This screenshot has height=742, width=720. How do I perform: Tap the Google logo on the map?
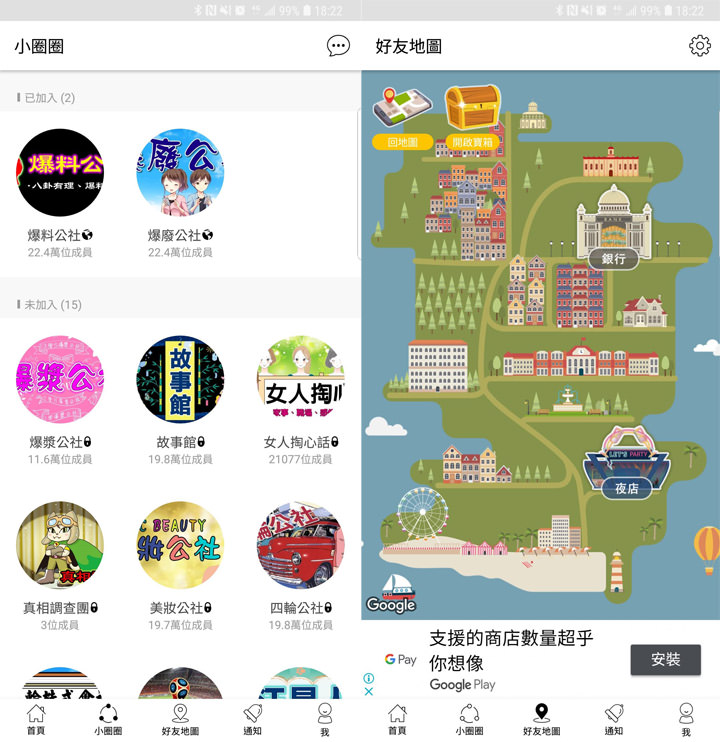pos(391,607)
